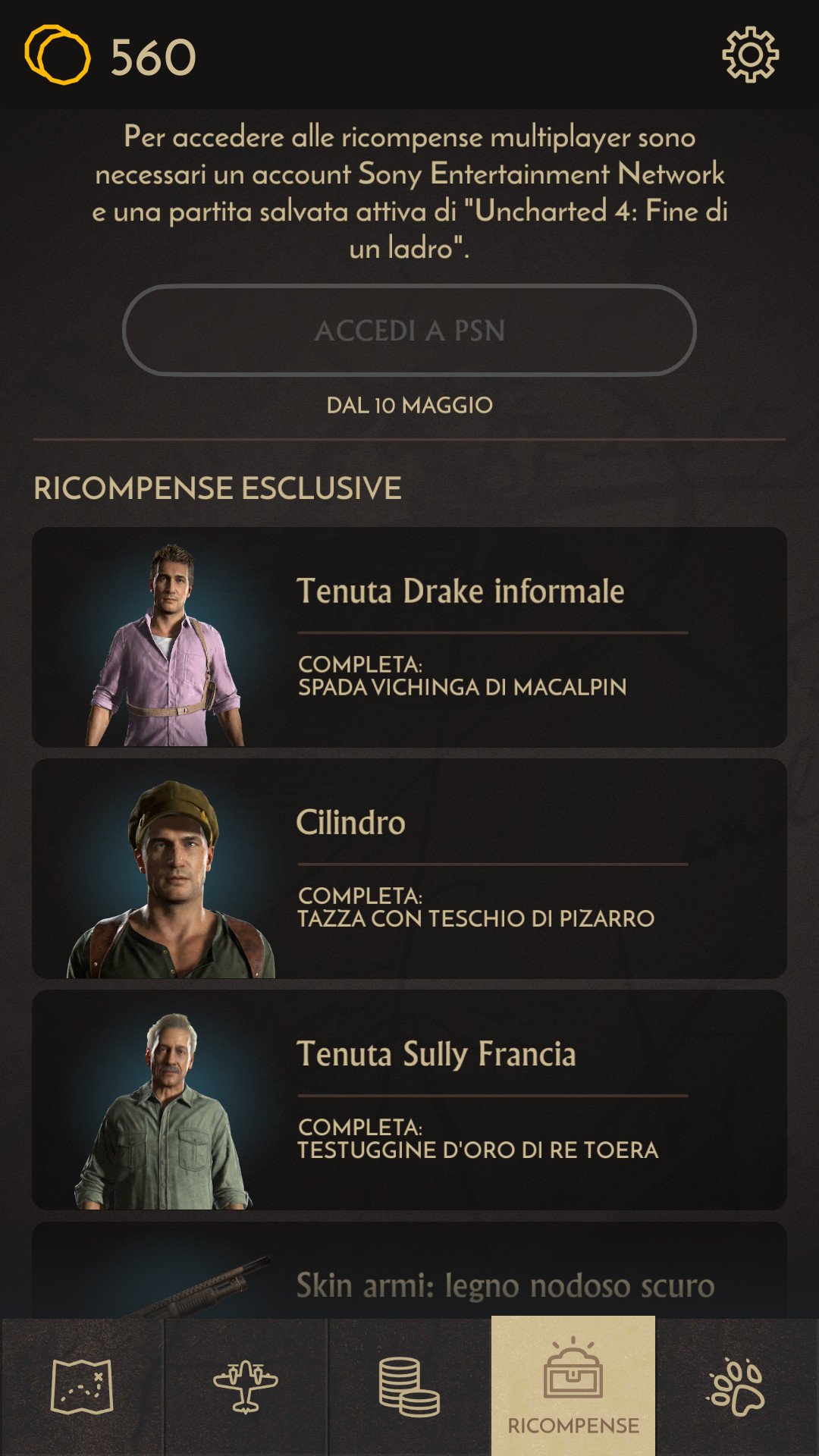The height and width of the screenshot is (1456, 819).
Task: Open the settings gear
Action: click(750, 55)
